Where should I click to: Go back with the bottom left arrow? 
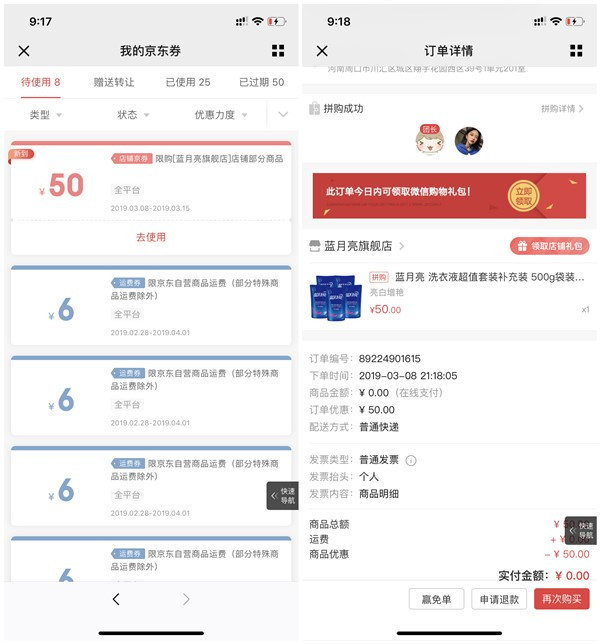[x=116, y=599]
